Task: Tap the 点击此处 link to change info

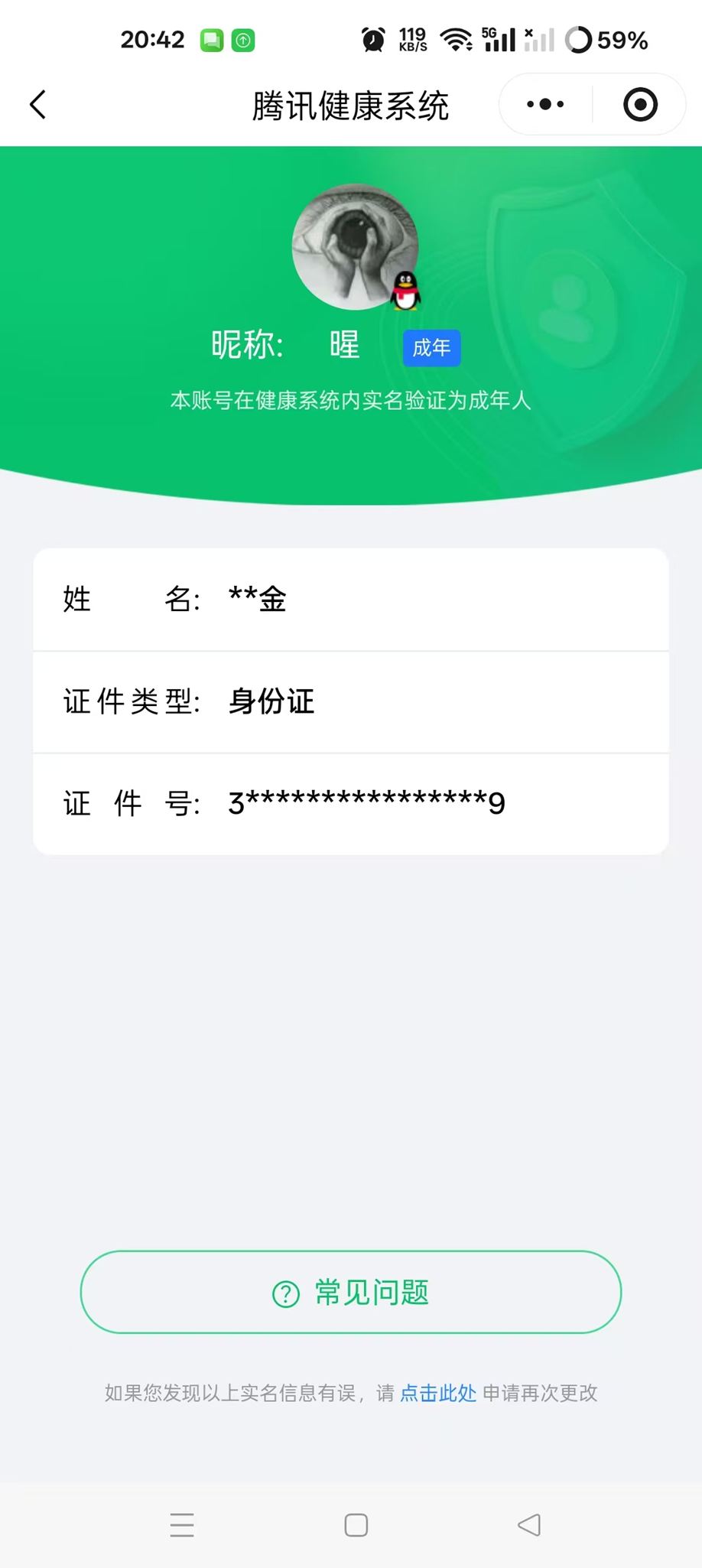Action: pos(438,1393)
